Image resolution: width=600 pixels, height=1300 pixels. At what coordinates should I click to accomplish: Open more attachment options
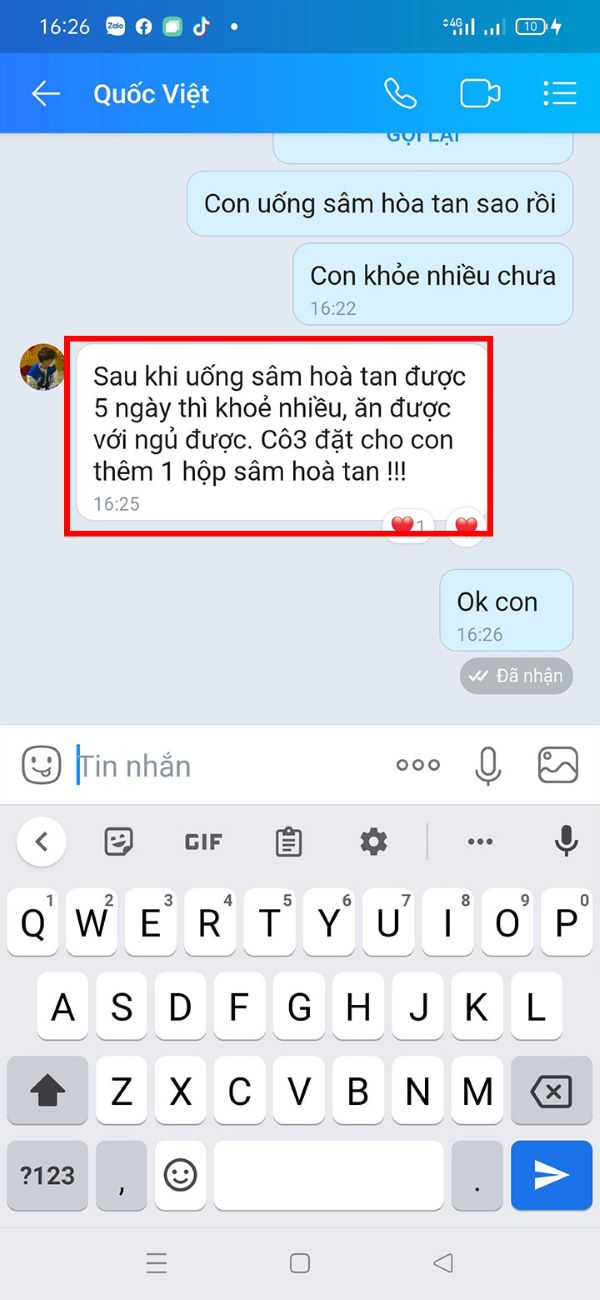click(418, 765)
